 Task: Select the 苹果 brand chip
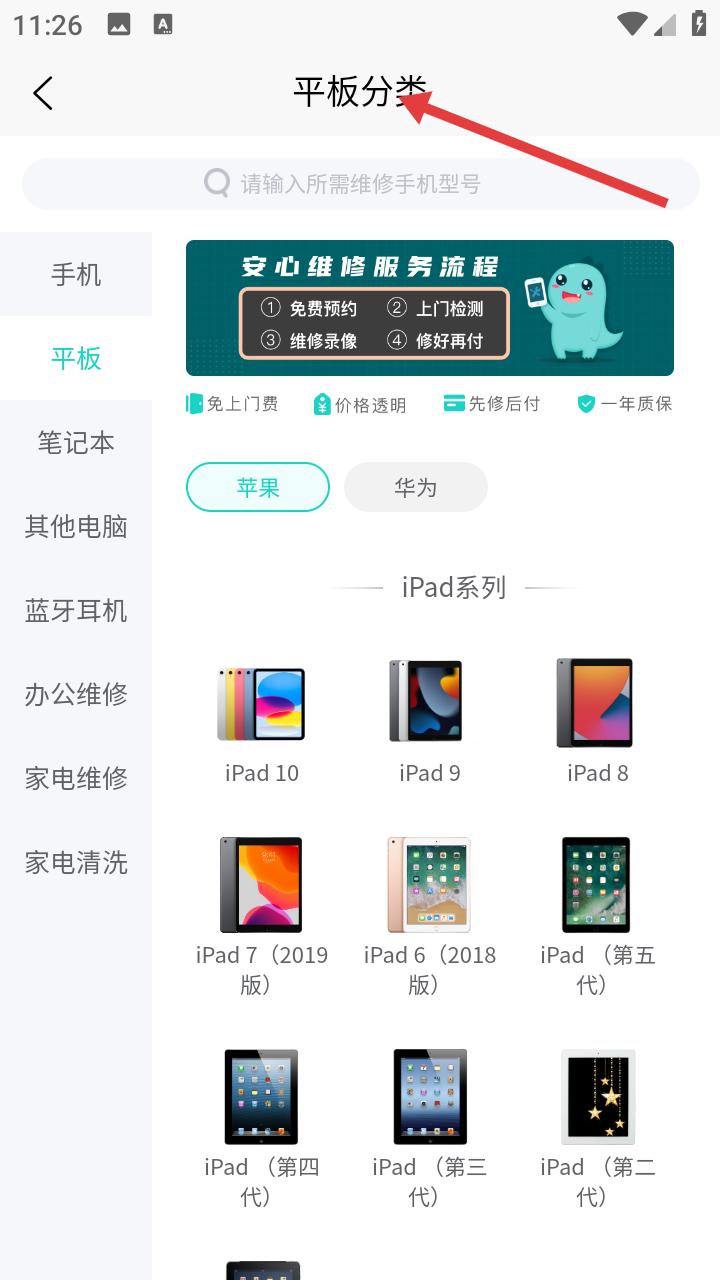click(258, 488)
